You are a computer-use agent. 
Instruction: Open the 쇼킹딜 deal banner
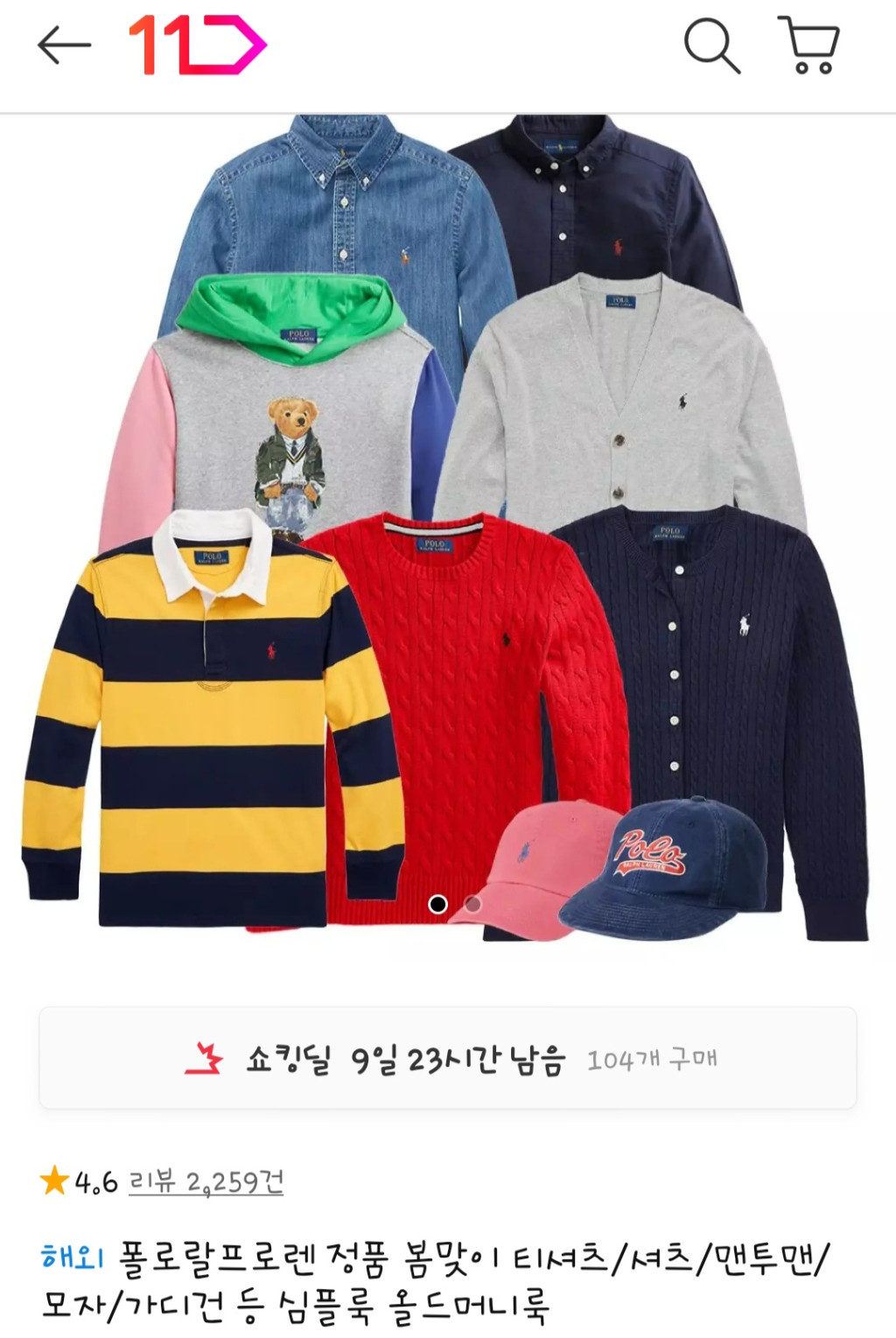(x=448, y=1059)
